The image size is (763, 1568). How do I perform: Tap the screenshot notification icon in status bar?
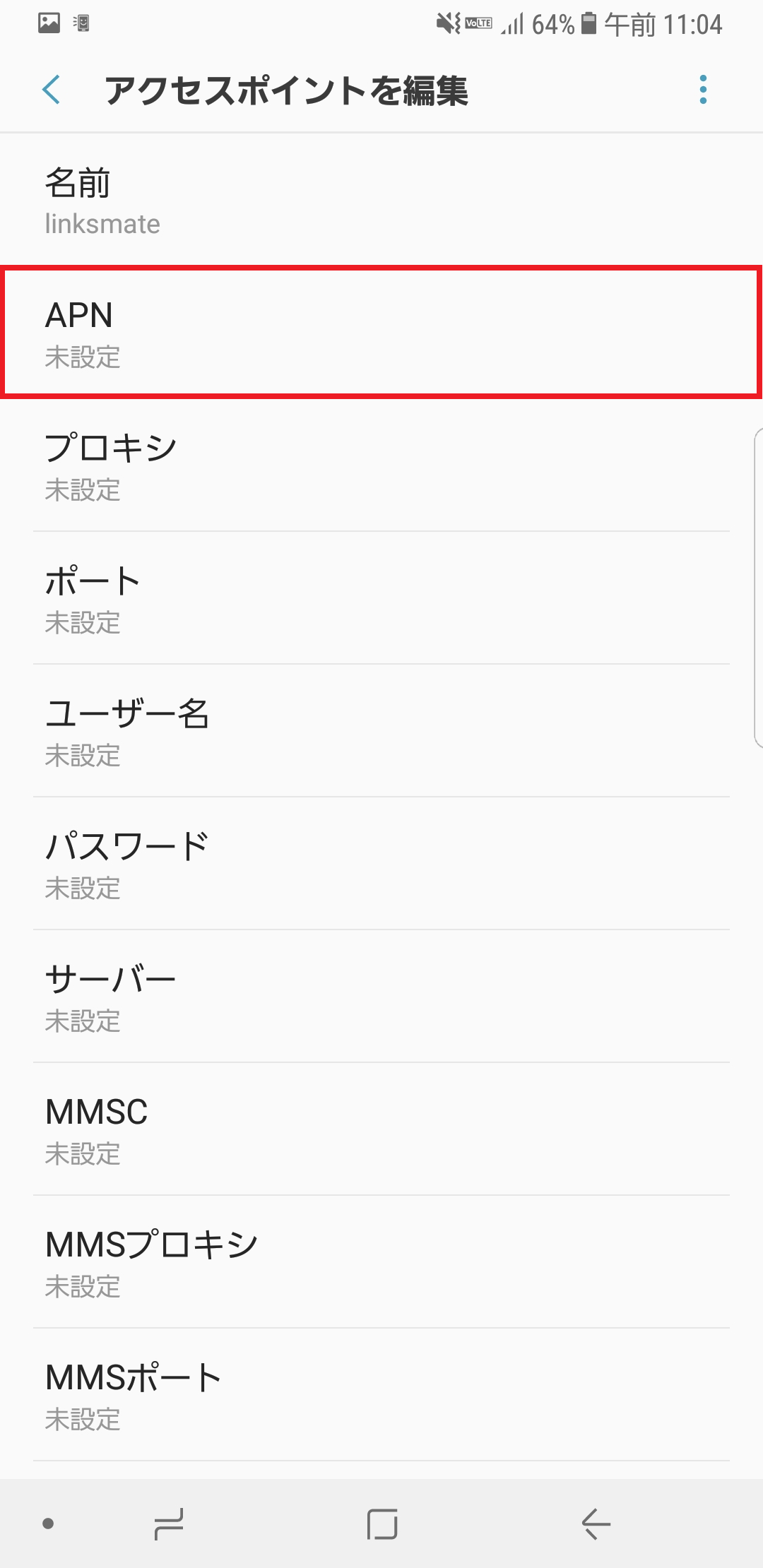pyautogui.click(x=49, y=22)
